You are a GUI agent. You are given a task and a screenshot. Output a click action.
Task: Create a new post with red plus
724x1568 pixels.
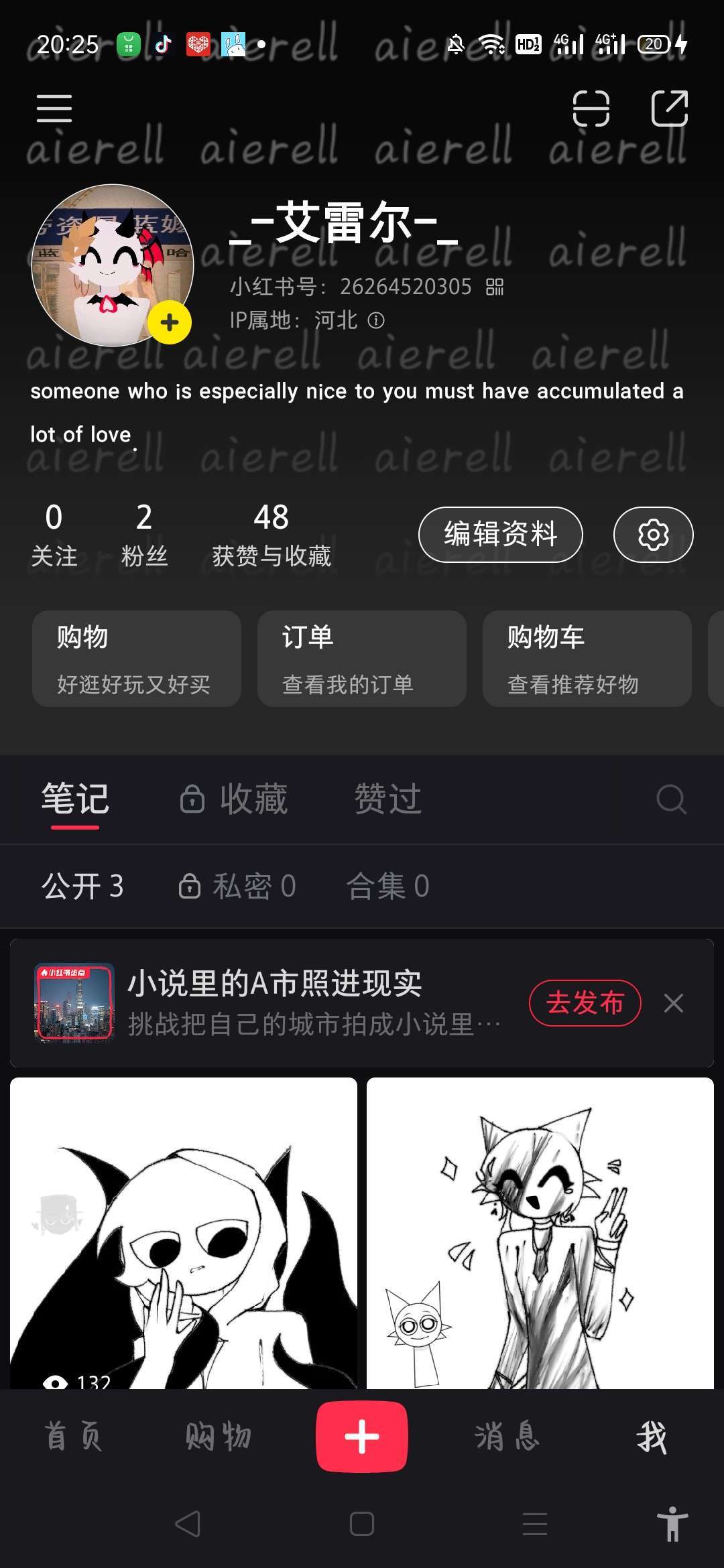[362, 1437]
